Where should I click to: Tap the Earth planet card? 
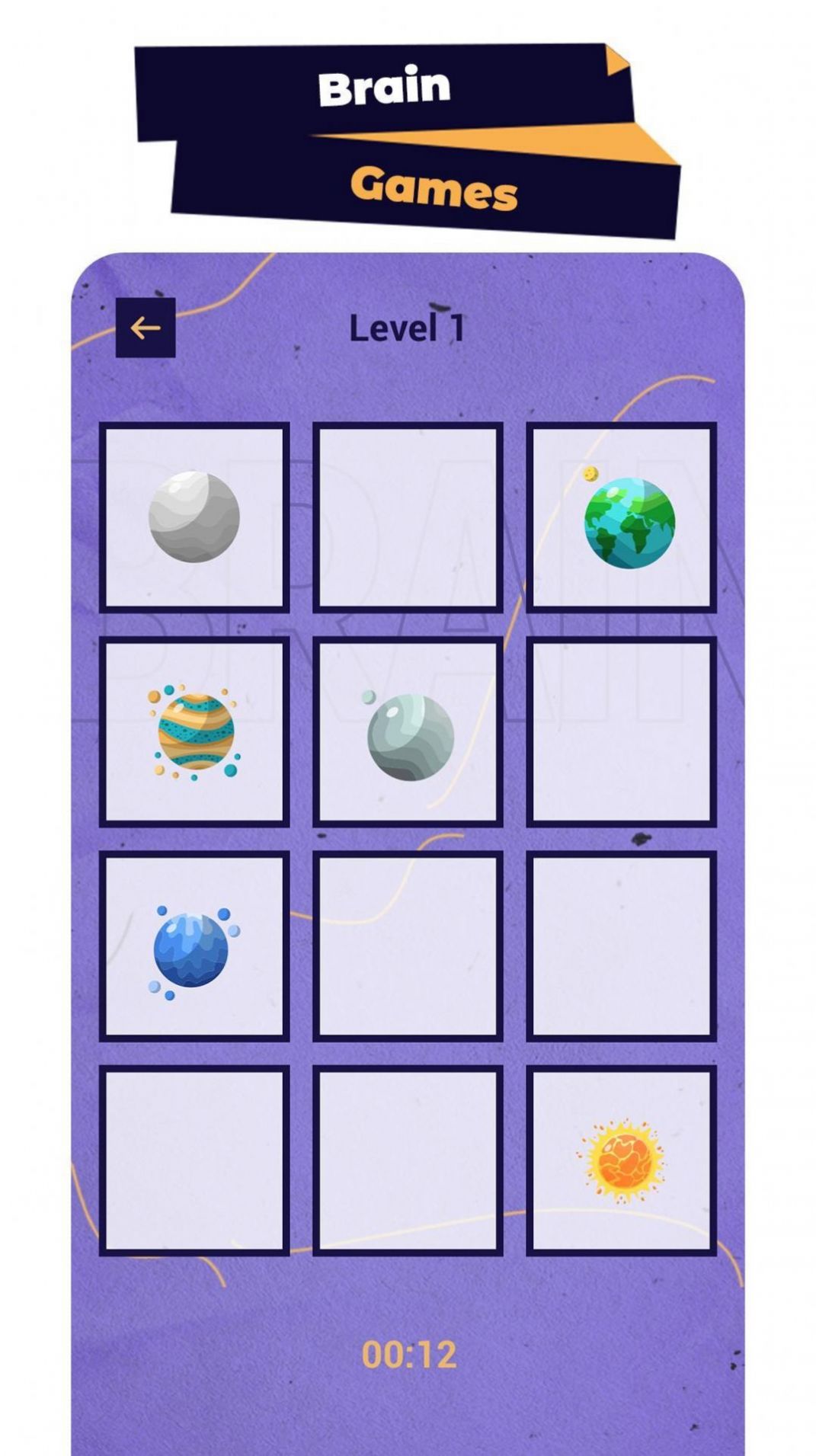[622, 517]
